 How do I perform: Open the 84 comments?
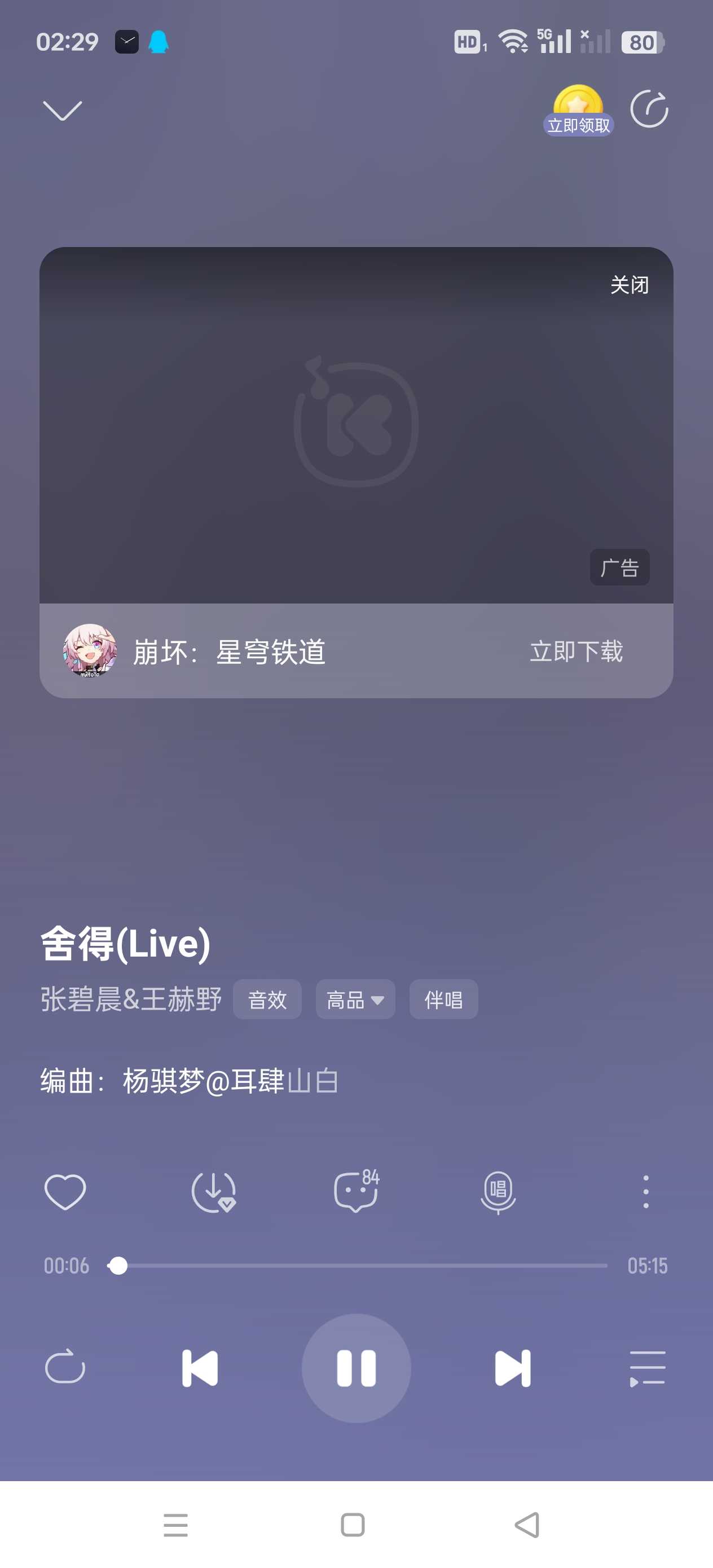[356, 1191]
